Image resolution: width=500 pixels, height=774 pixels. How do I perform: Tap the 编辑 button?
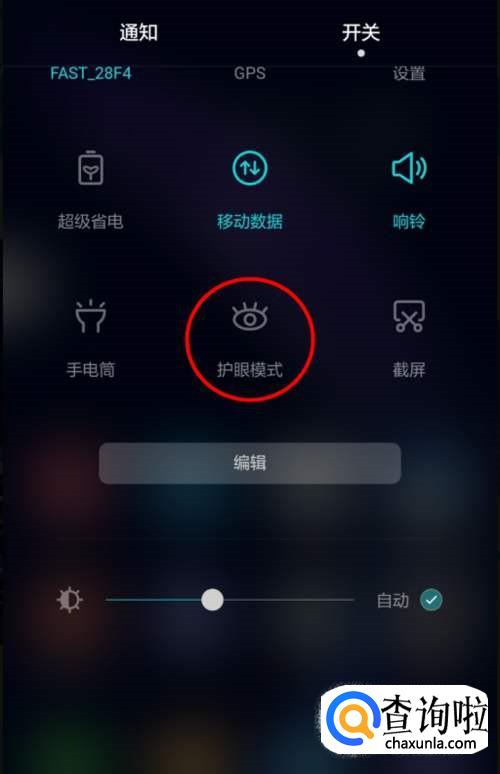[x=250, y=463]
